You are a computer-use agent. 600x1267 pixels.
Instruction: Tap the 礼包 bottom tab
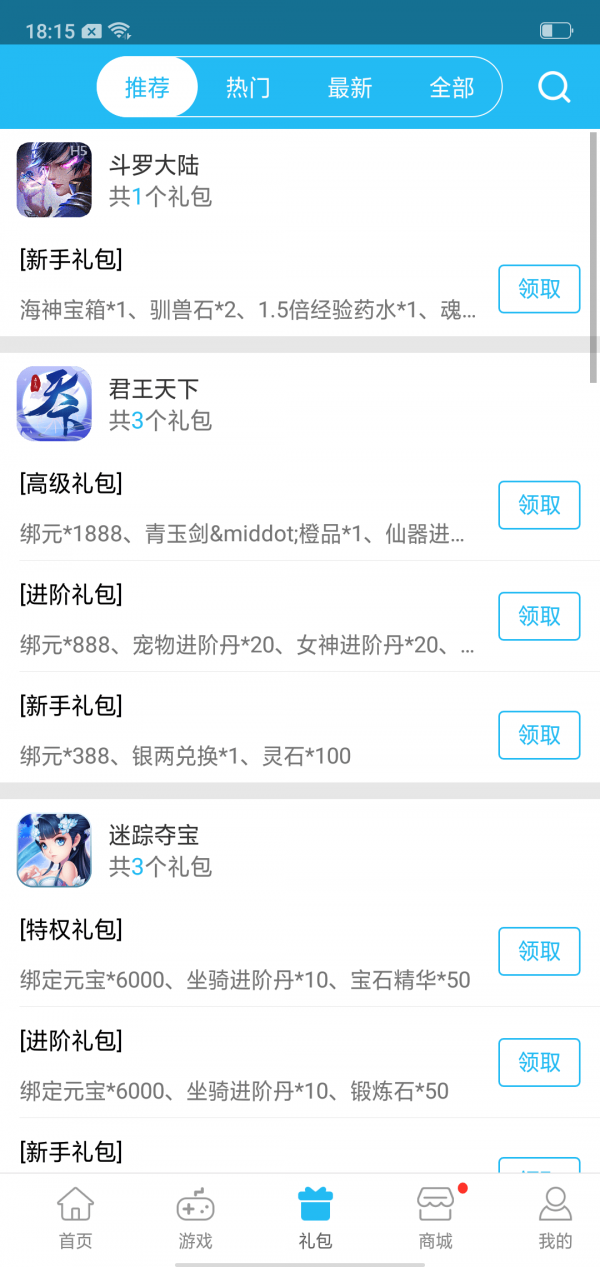[315, 1218]
